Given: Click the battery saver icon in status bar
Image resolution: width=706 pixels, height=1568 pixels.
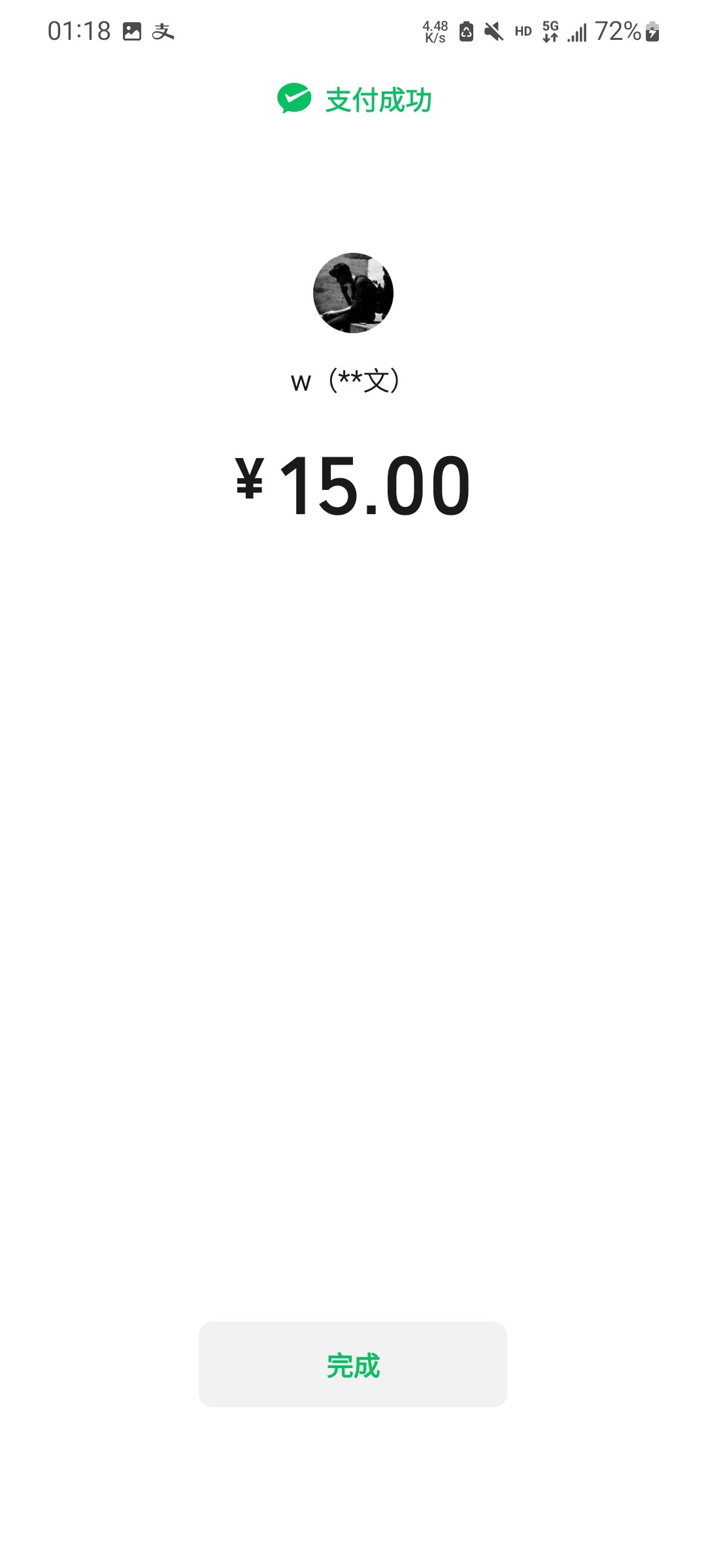Looking at the screenshot, I should [x=465, y=32].
